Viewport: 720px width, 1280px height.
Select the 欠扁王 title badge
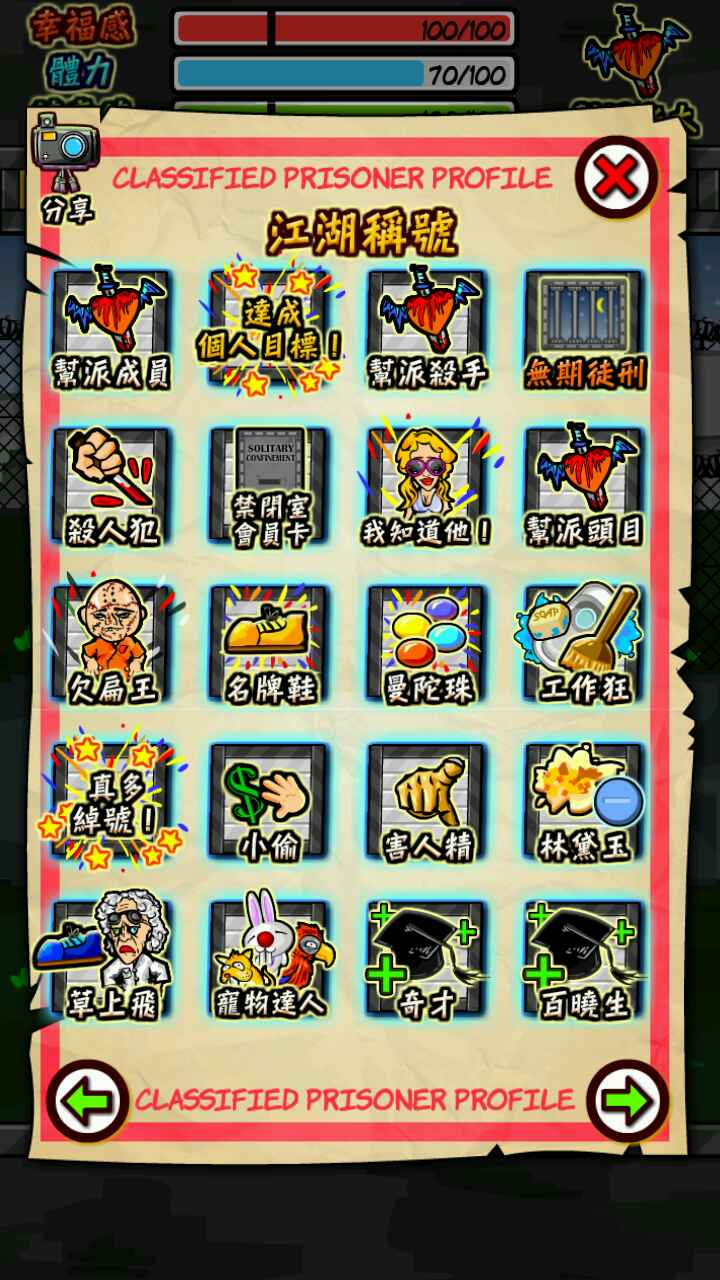click(111, 644)
